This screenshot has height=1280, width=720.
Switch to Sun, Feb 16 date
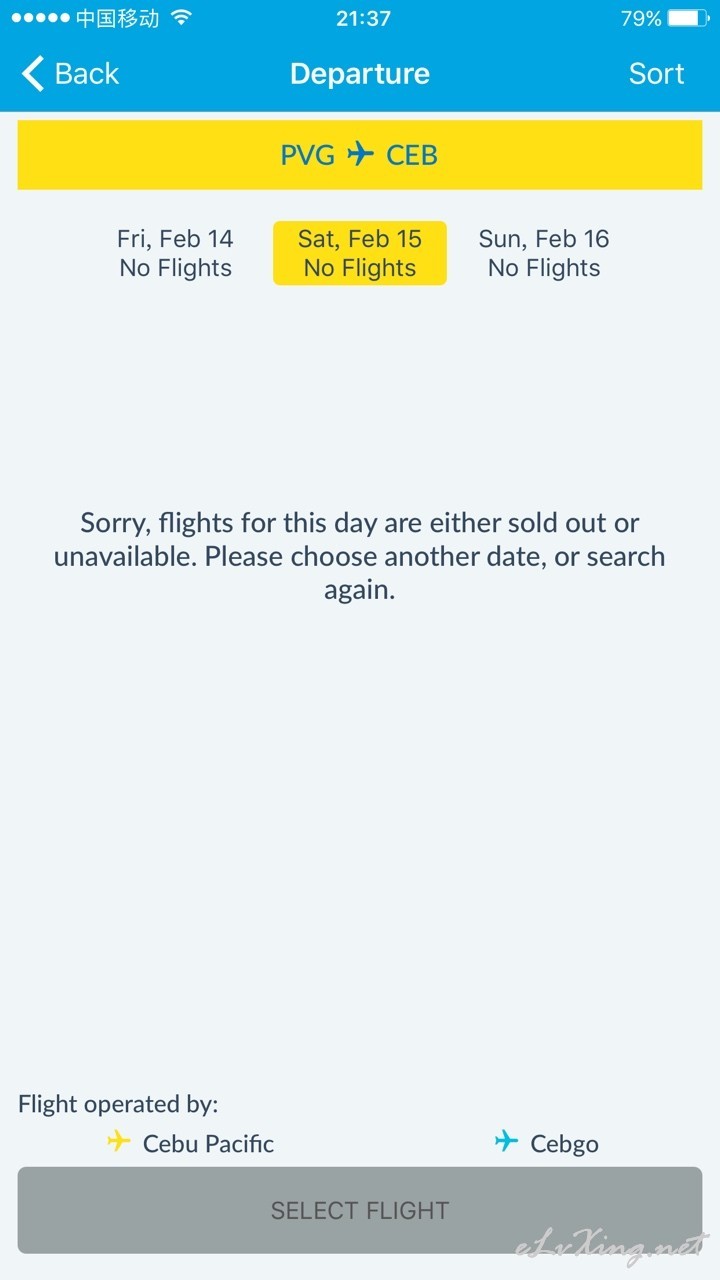(x=544, y=253)
